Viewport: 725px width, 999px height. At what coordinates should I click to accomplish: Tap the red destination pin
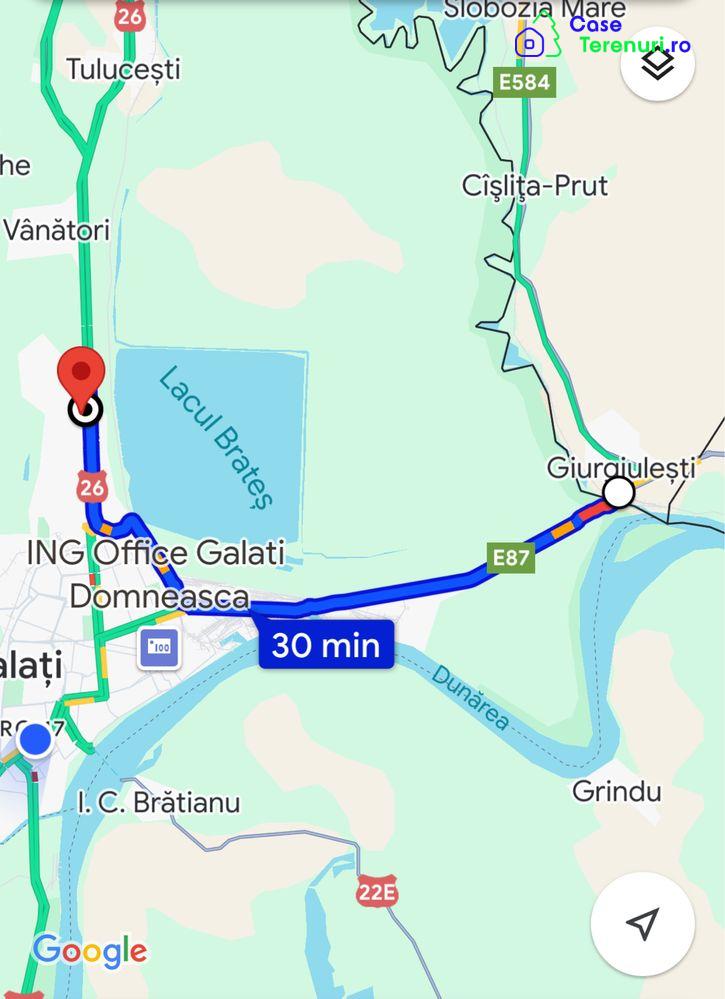tap(82, 375)
